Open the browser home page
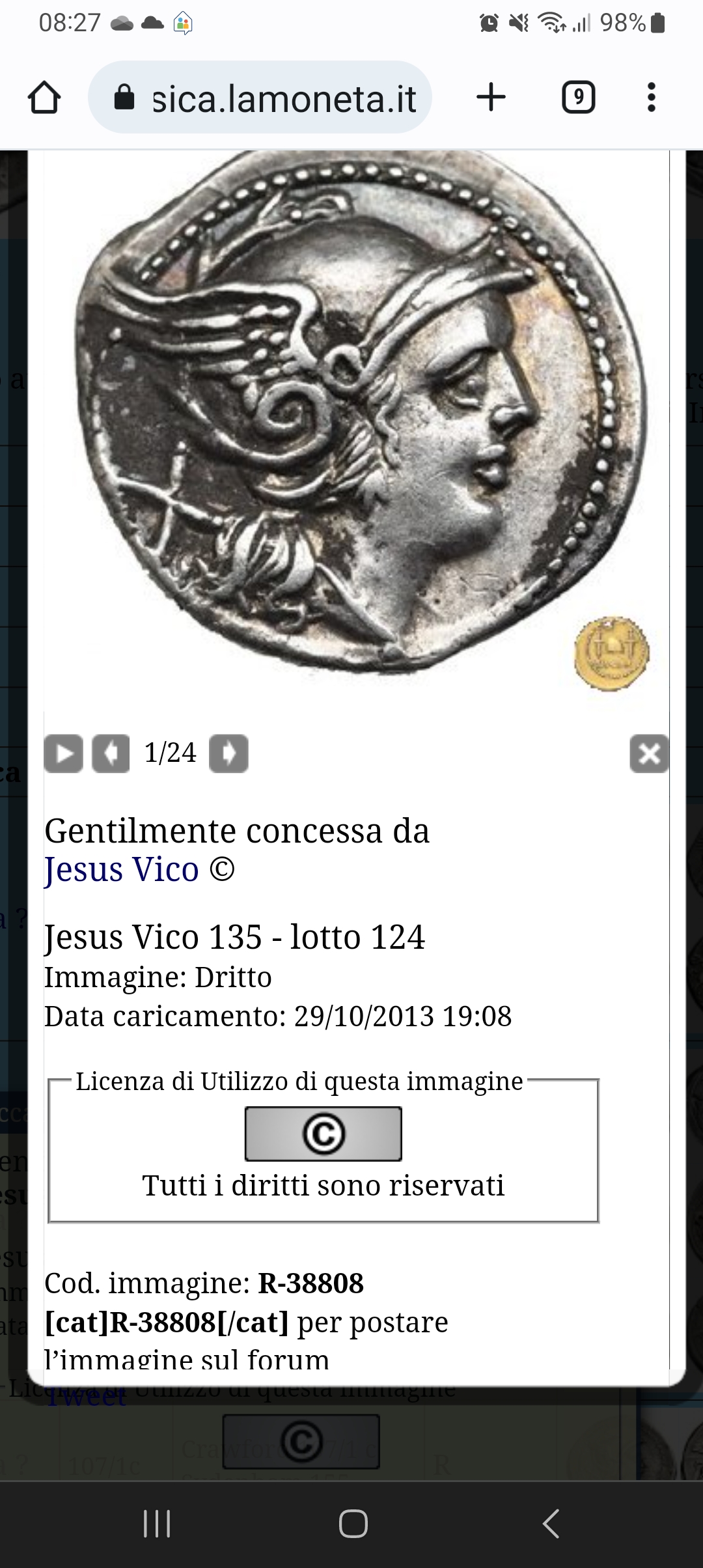Viewport: 703px width, 1568px height. [x=44, y=98]
